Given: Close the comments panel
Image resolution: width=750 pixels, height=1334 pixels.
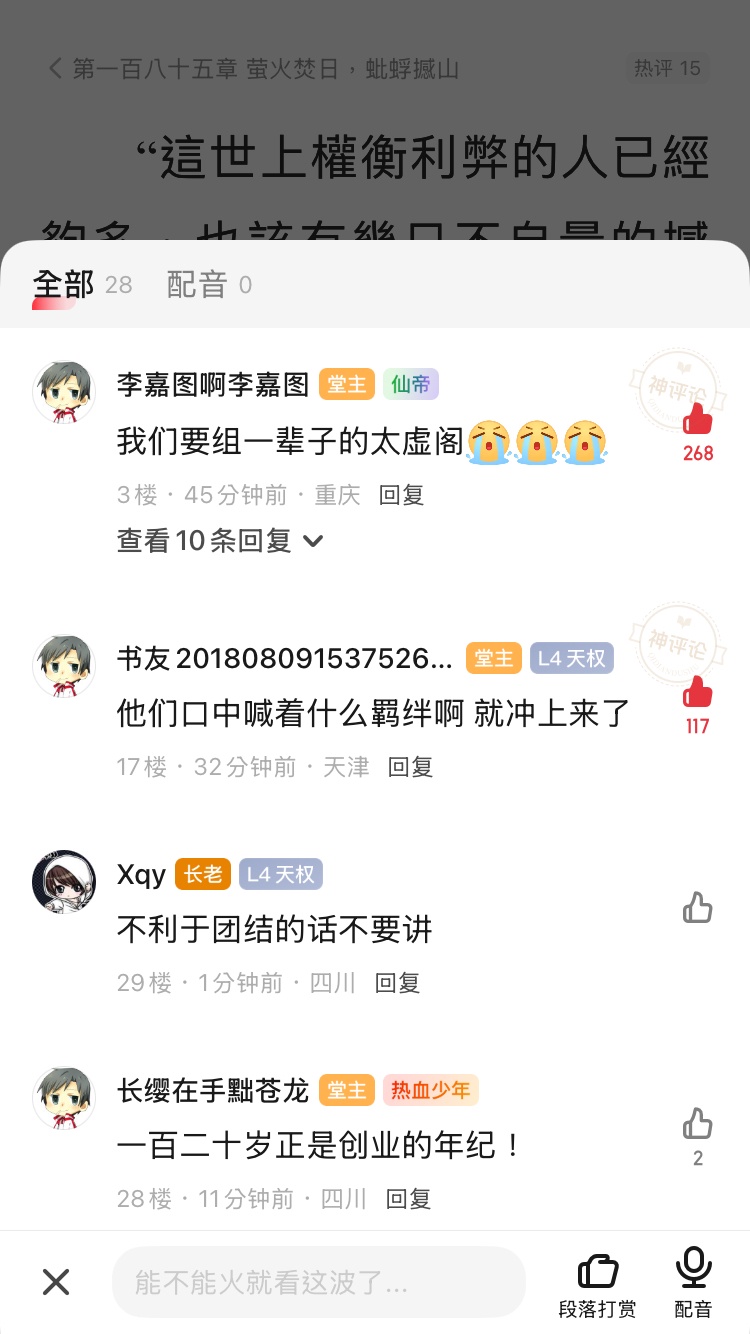Looking at the screenshot, I should pos(56,1282).
